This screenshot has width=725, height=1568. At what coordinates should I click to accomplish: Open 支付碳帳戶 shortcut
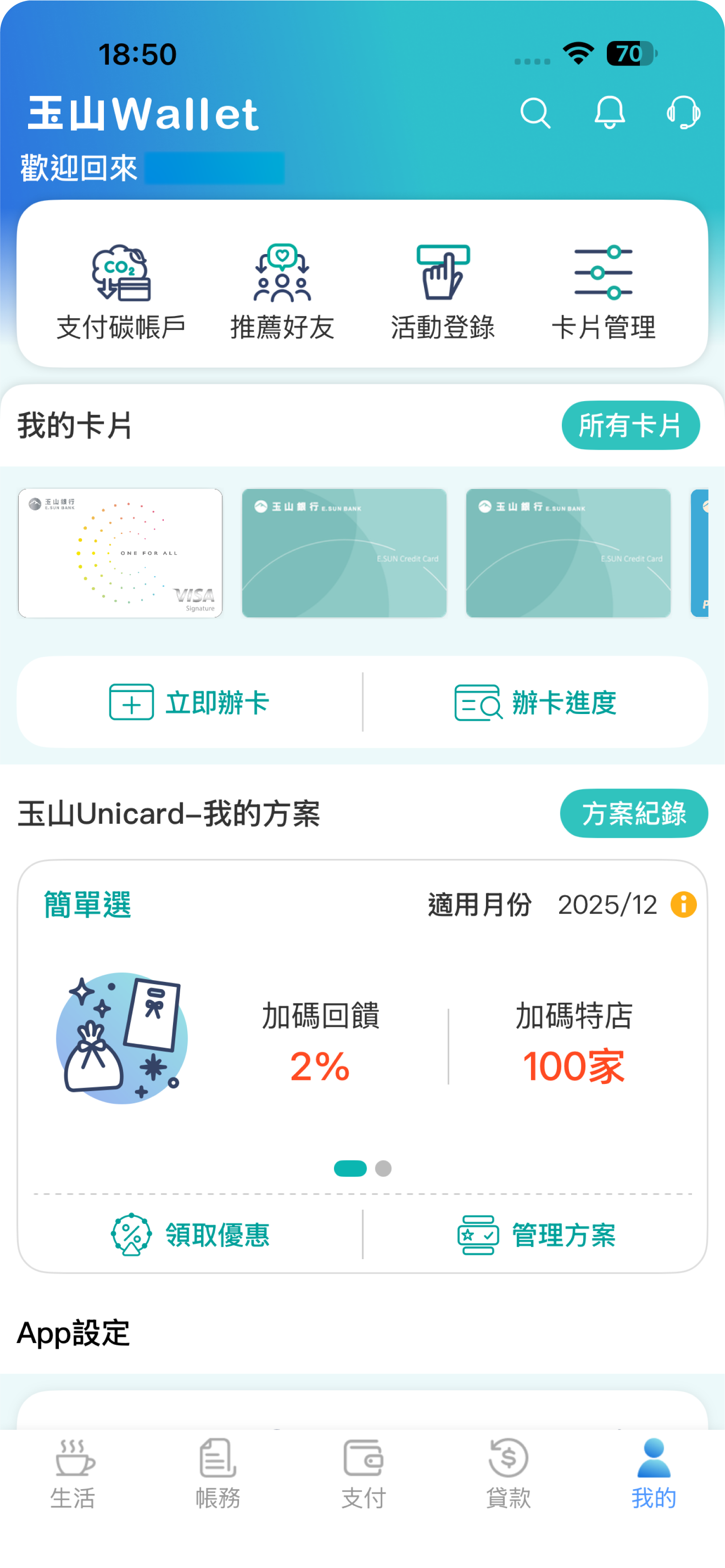[121, 293]
